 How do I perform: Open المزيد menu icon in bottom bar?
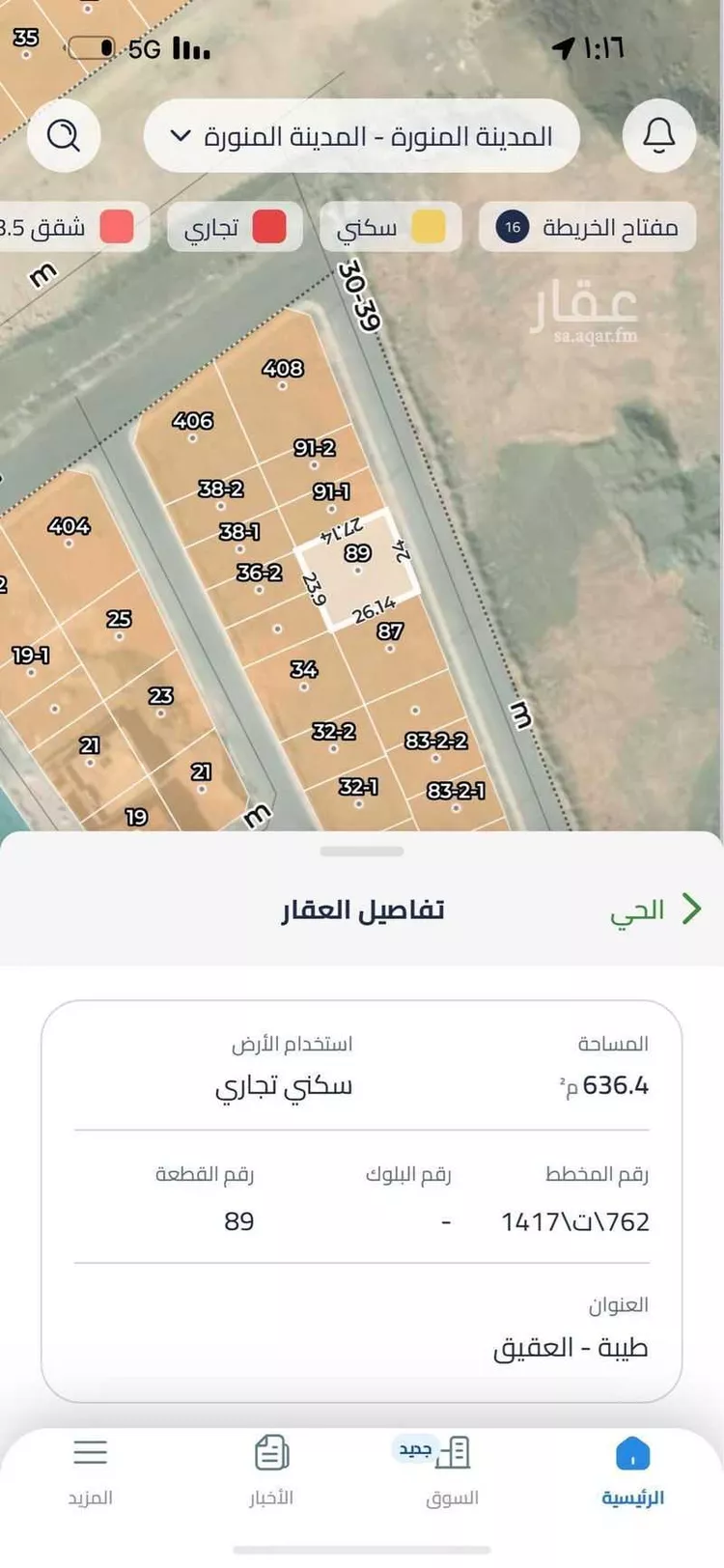tap(91, 1453)
